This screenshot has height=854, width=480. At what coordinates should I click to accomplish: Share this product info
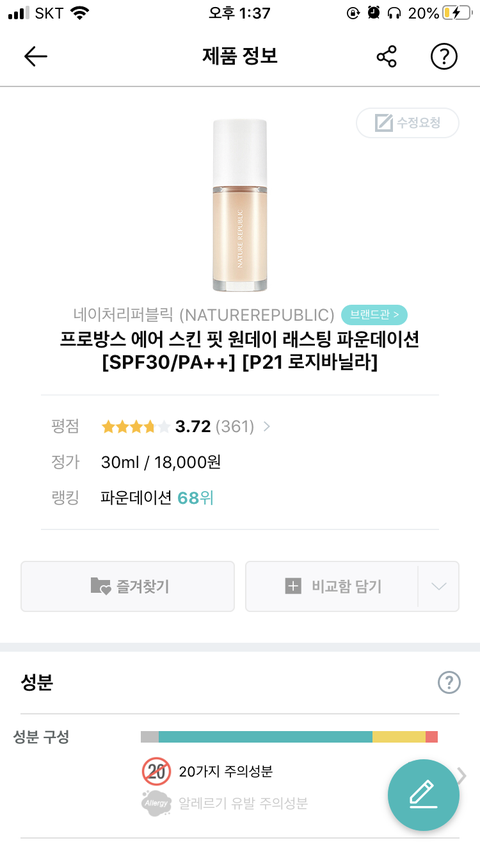click(x=386, y=56)
